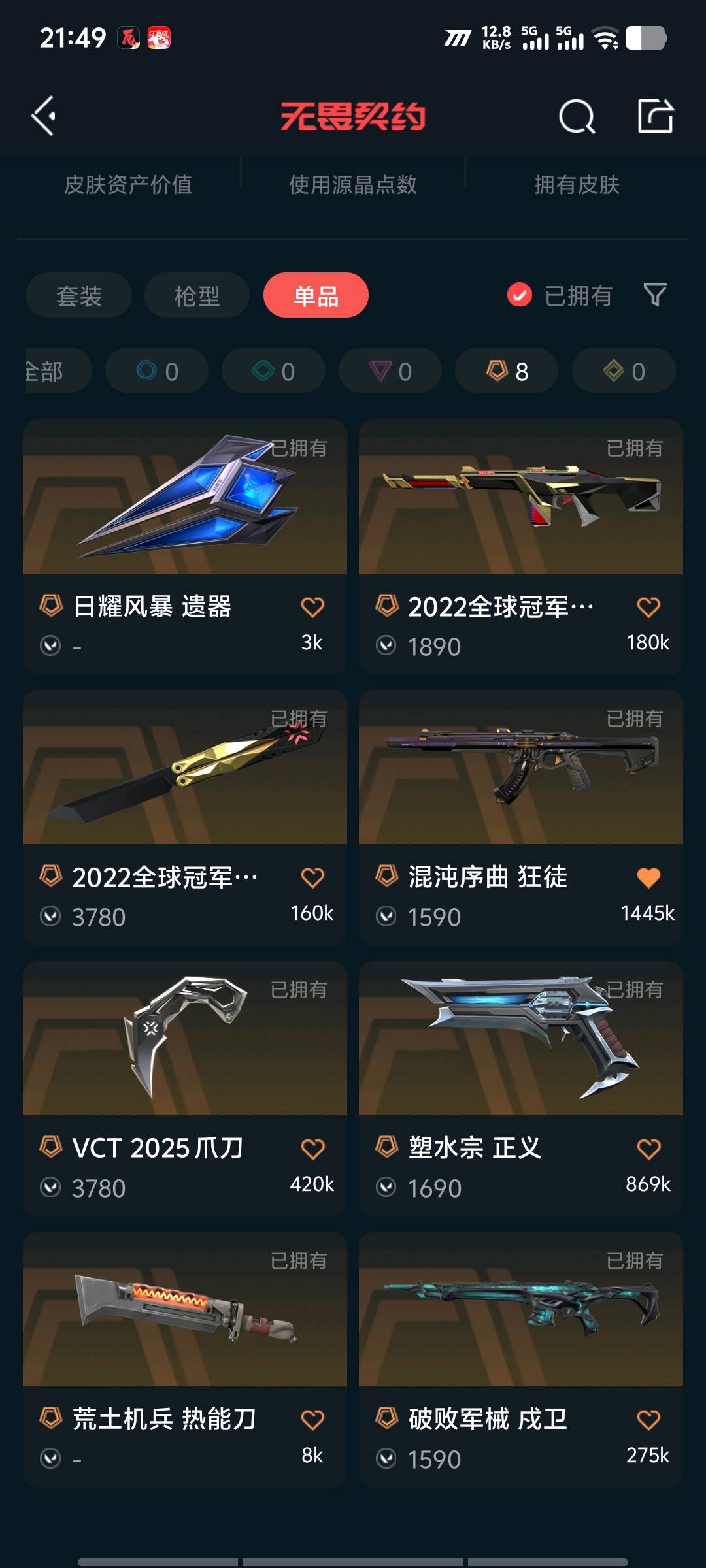The height and width of the screenshot is (1568, 706).
Task: Select the purple tier chip showing 0
Action: 390,371
